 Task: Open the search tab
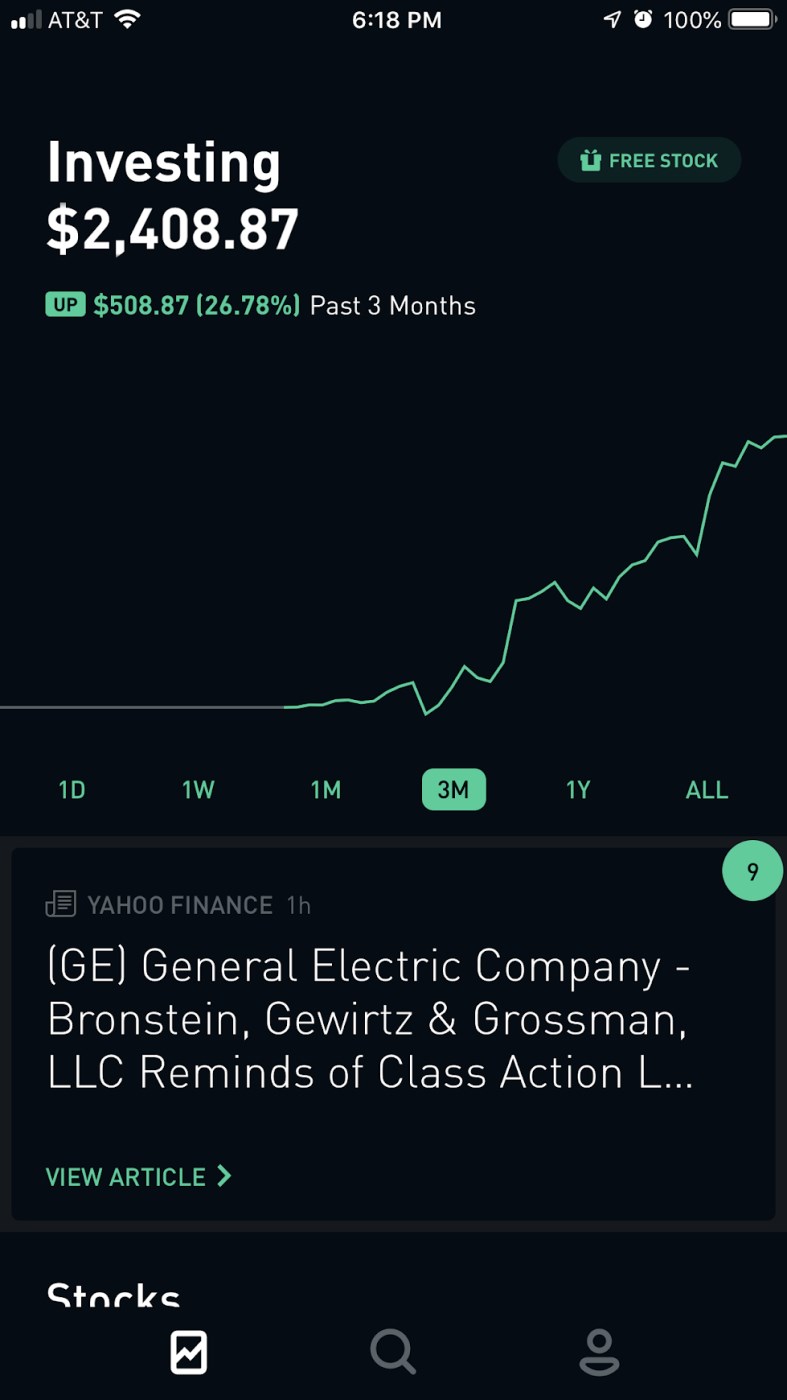click(393, 1352)
